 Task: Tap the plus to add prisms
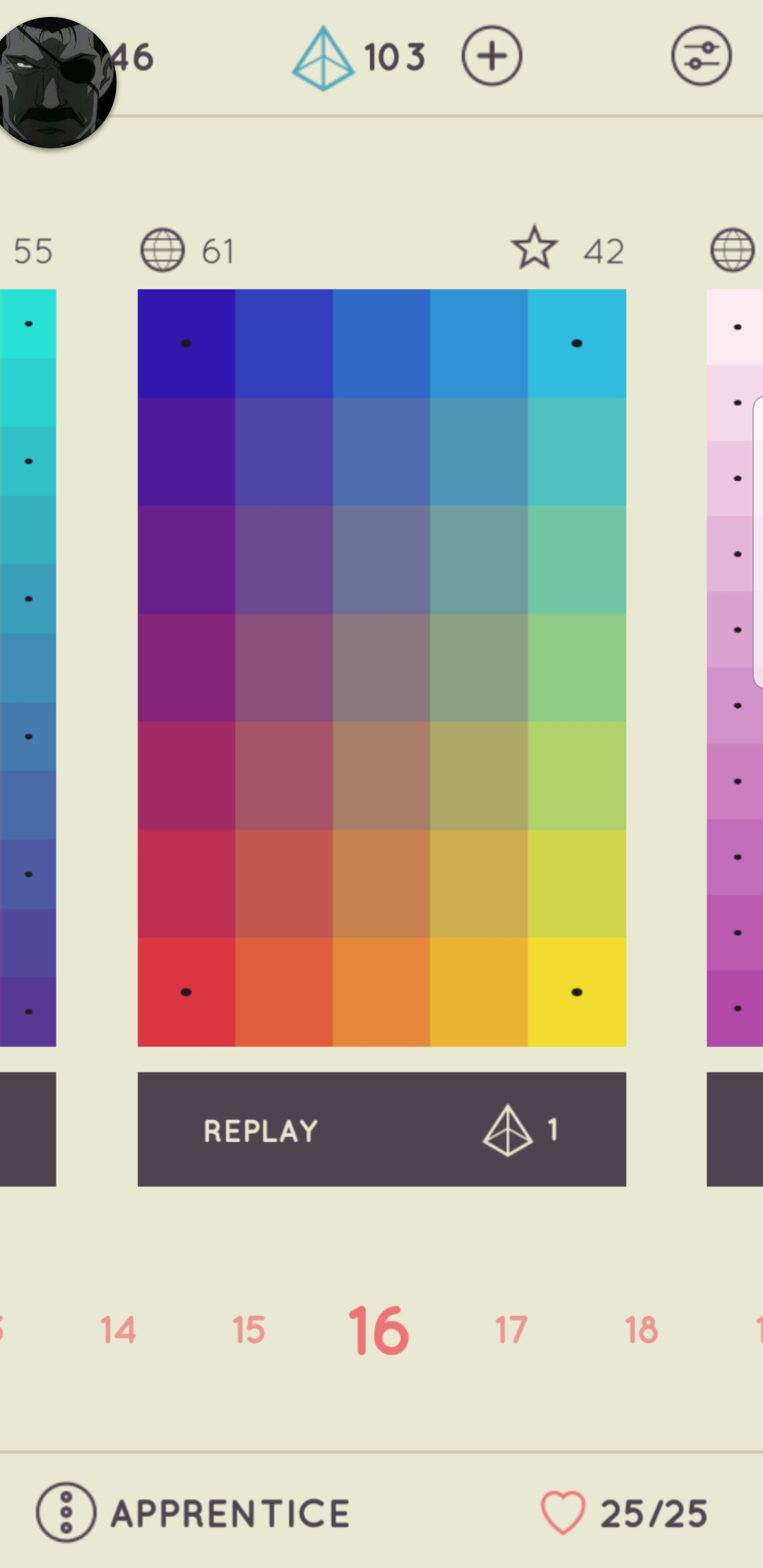click(492, 56)
